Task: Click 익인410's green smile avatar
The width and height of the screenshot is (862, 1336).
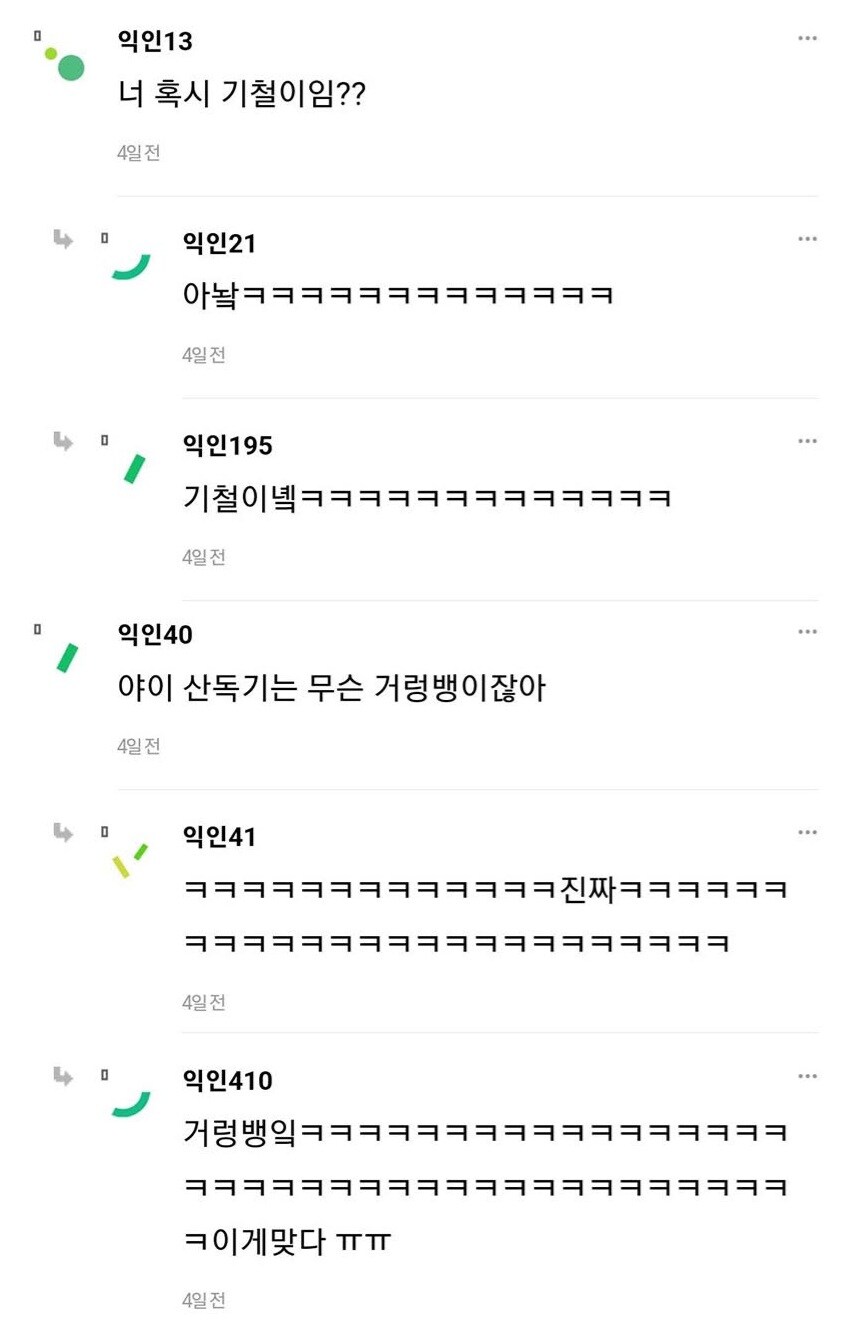Action: (133, 1104)
